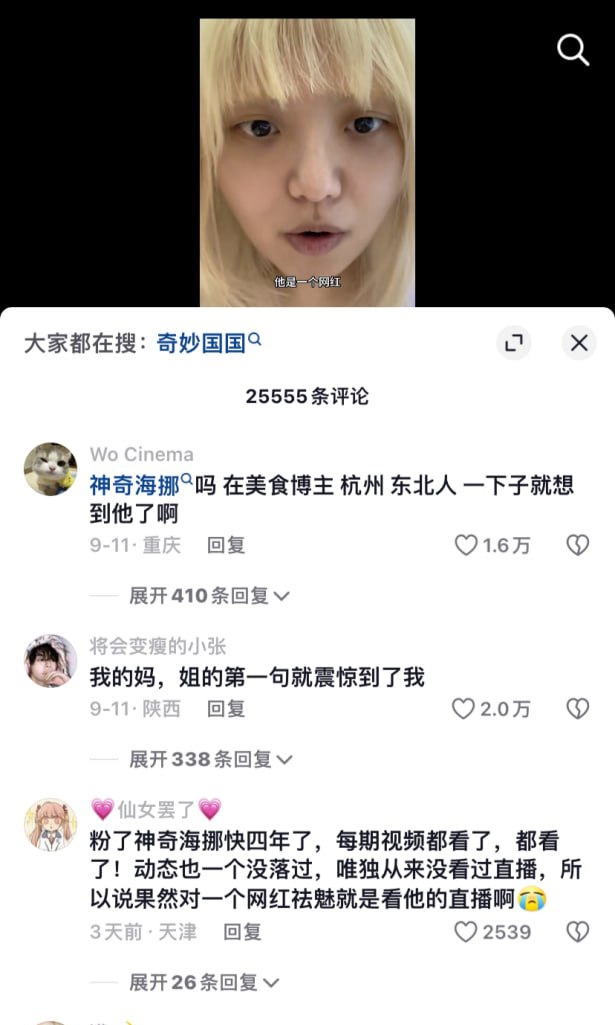Like 将会变瘦的小张's comment
This screenshot has height=1025, width=615.
491,709
